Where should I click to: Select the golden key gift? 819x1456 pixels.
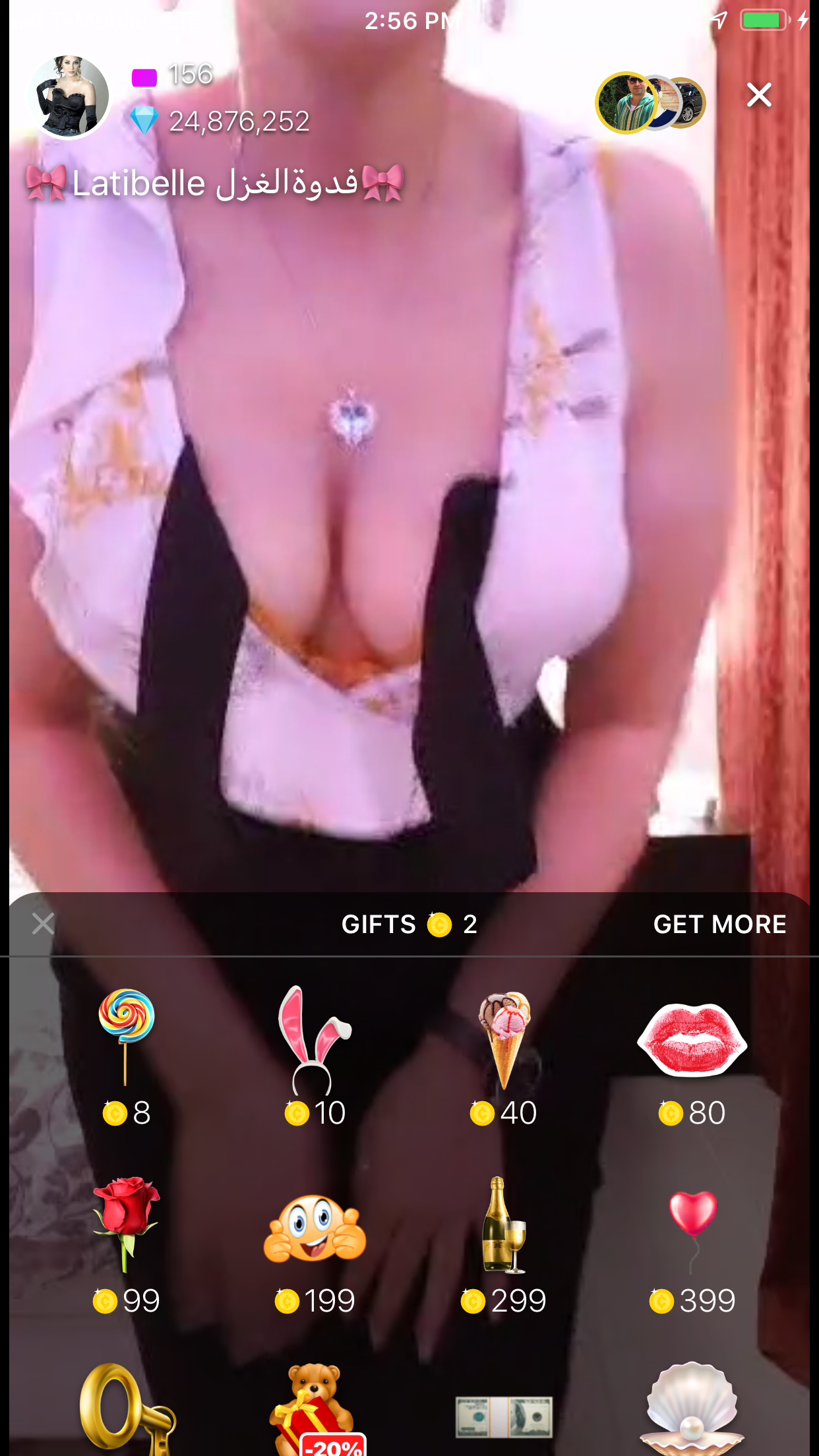126,1411
